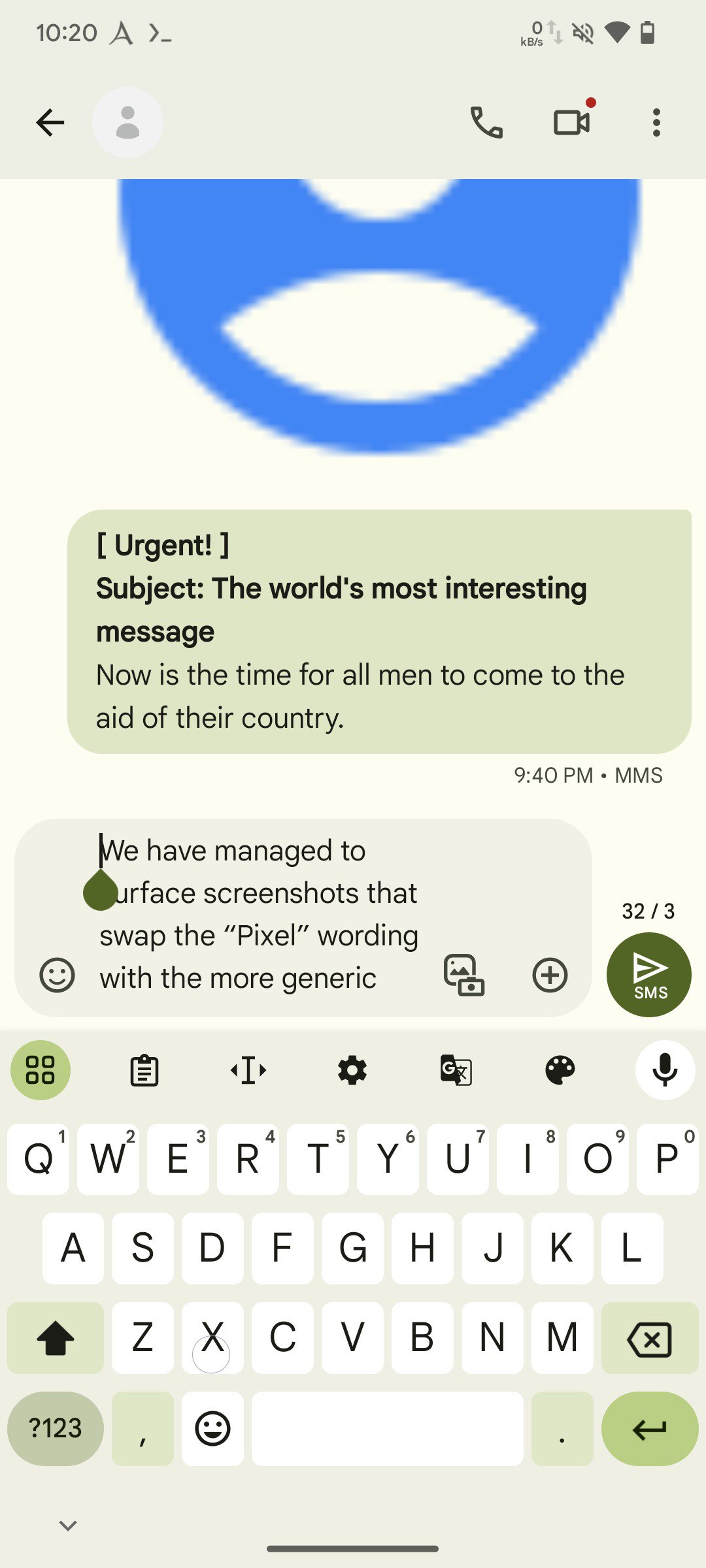The image size is (706, 1568).
Task: Open keyboard translate tool
Action: (x=456, y=1070)
